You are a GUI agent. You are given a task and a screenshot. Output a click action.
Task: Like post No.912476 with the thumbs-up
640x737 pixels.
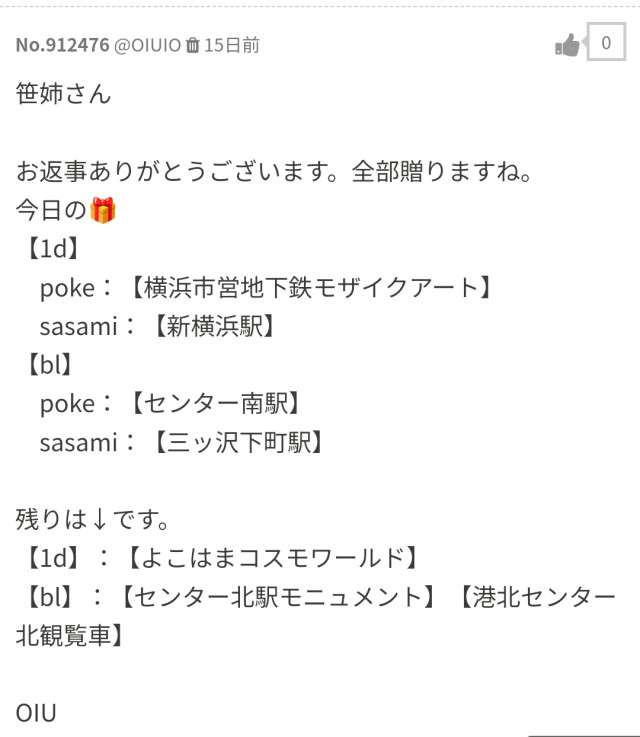pos(567,45)
